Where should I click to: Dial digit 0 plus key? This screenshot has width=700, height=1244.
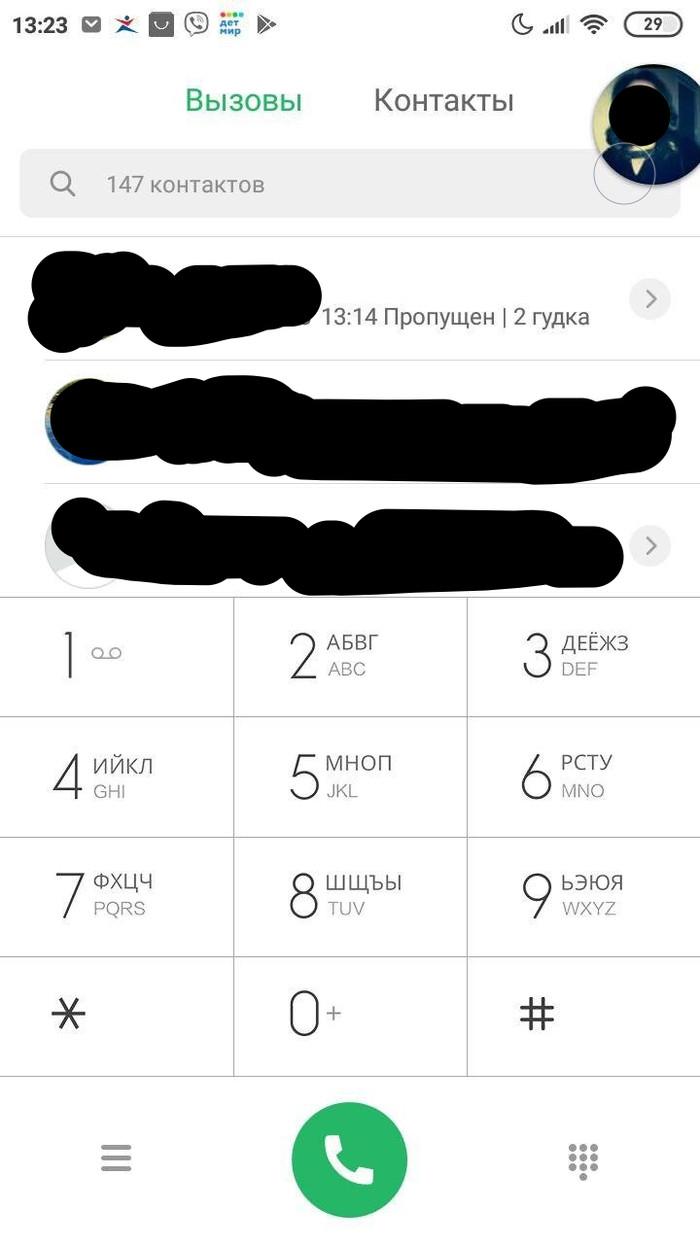pos(350,1015)
